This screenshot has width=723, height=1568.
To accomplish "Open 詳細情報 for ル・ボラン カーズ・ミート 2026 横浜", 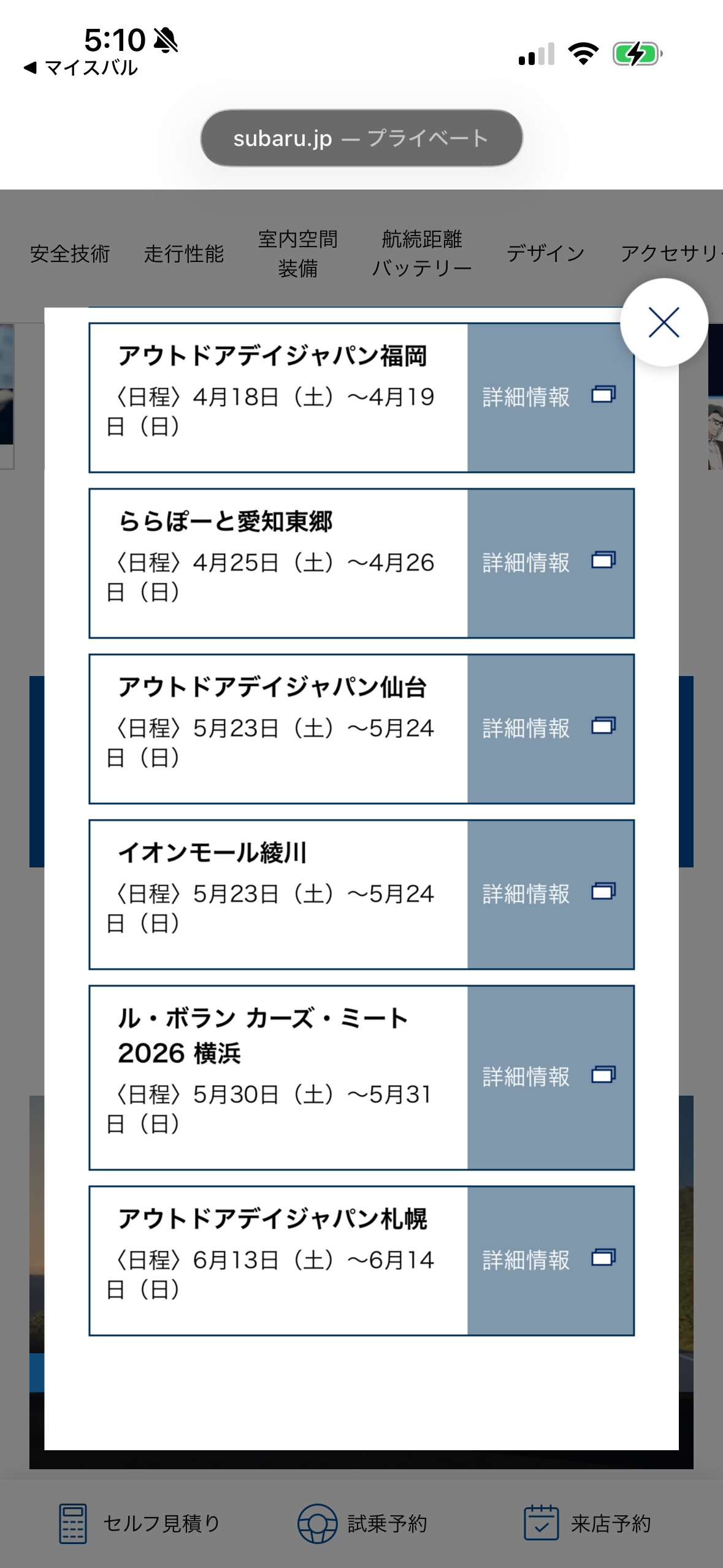I will click(x=549, y=1077).
